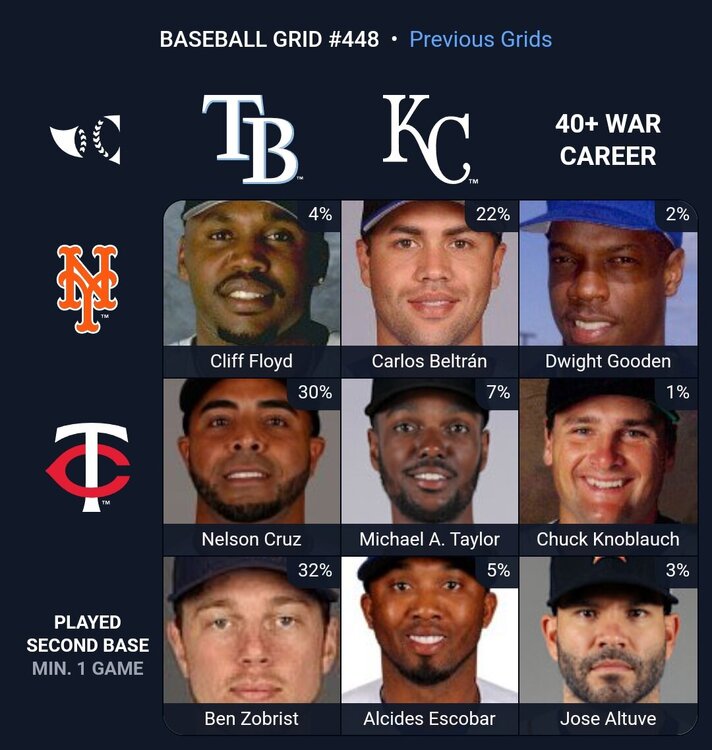Screen dimensions: 712x750
Task: Open the Previous Grids link
Action: tap(480, 40)
